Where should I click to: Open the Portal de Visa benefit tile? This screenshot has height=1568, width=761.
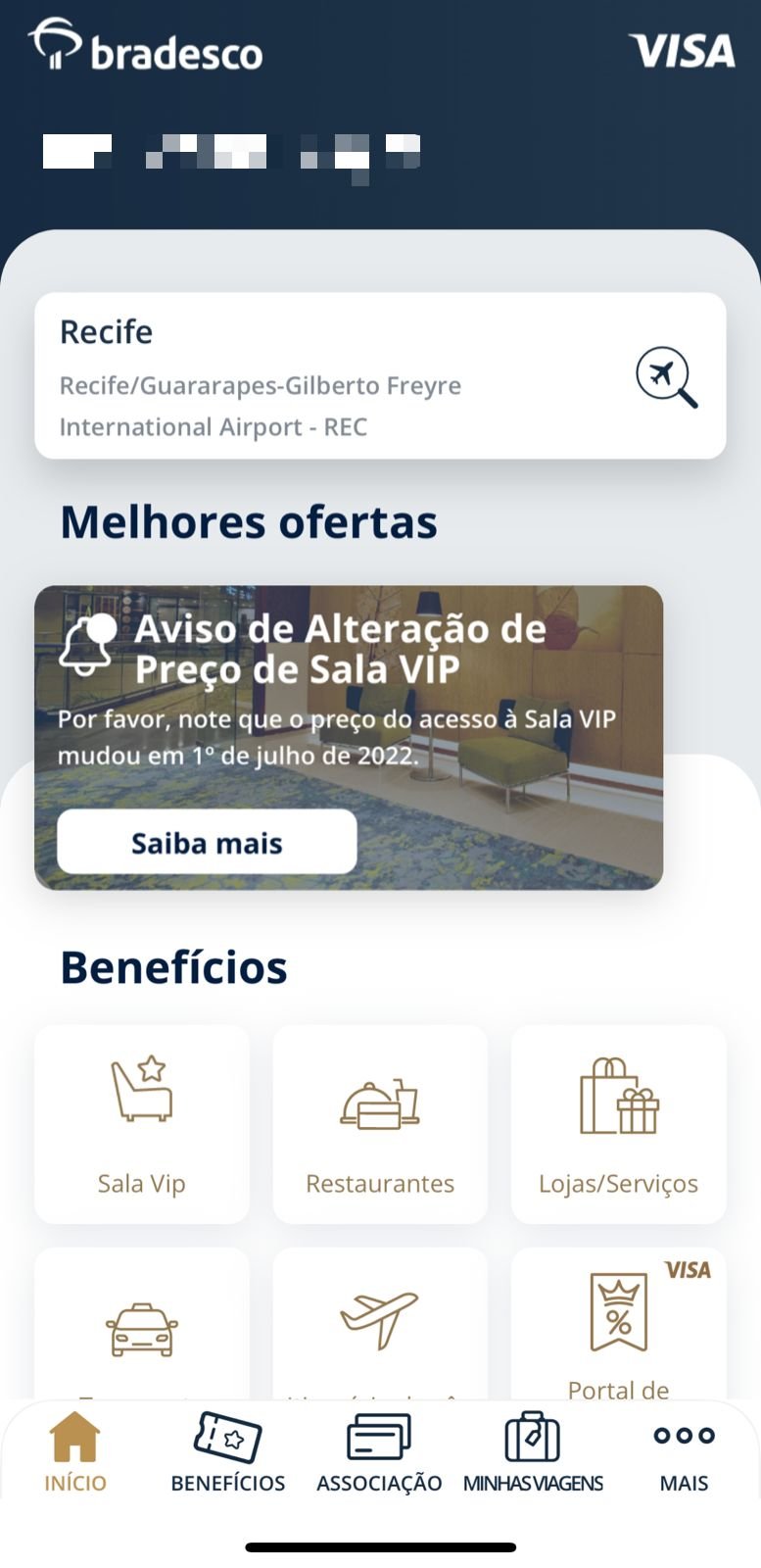[x=618, y=1324]
